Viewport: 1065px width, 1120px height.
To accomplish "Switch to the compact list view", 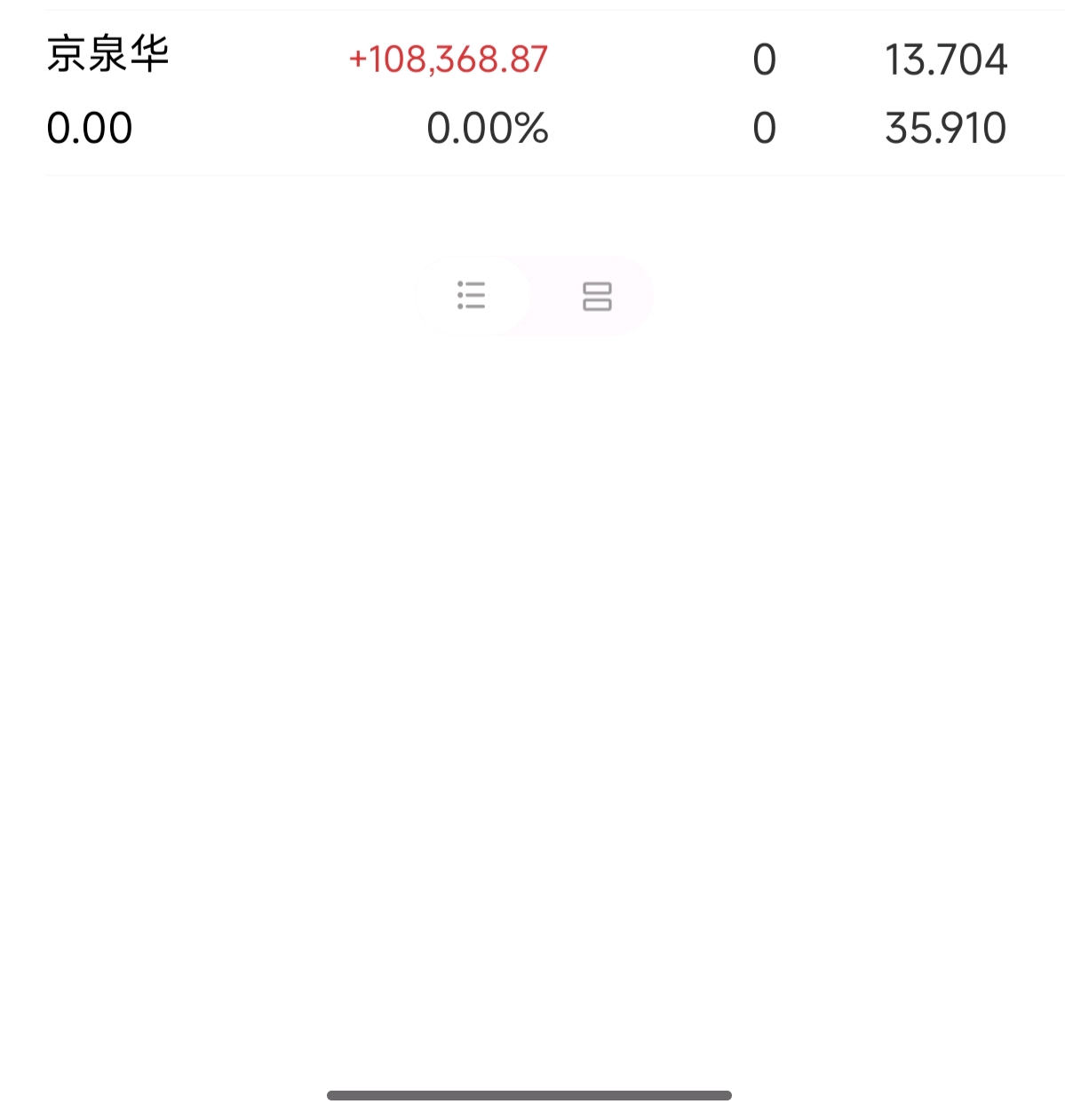I will [472, 296].
